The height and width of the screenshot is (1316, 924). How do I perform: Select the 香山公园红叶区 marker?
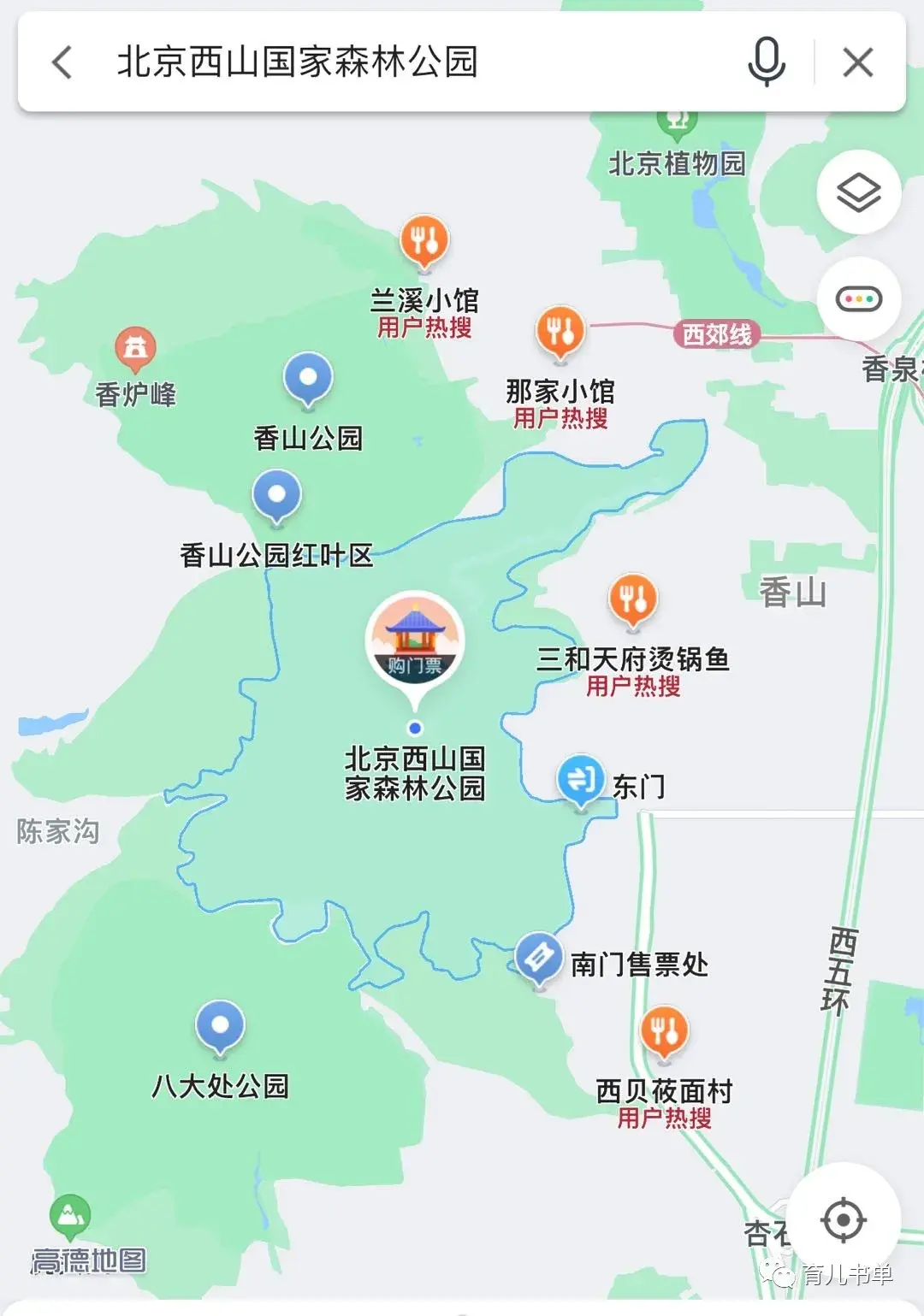pos(275,493)
